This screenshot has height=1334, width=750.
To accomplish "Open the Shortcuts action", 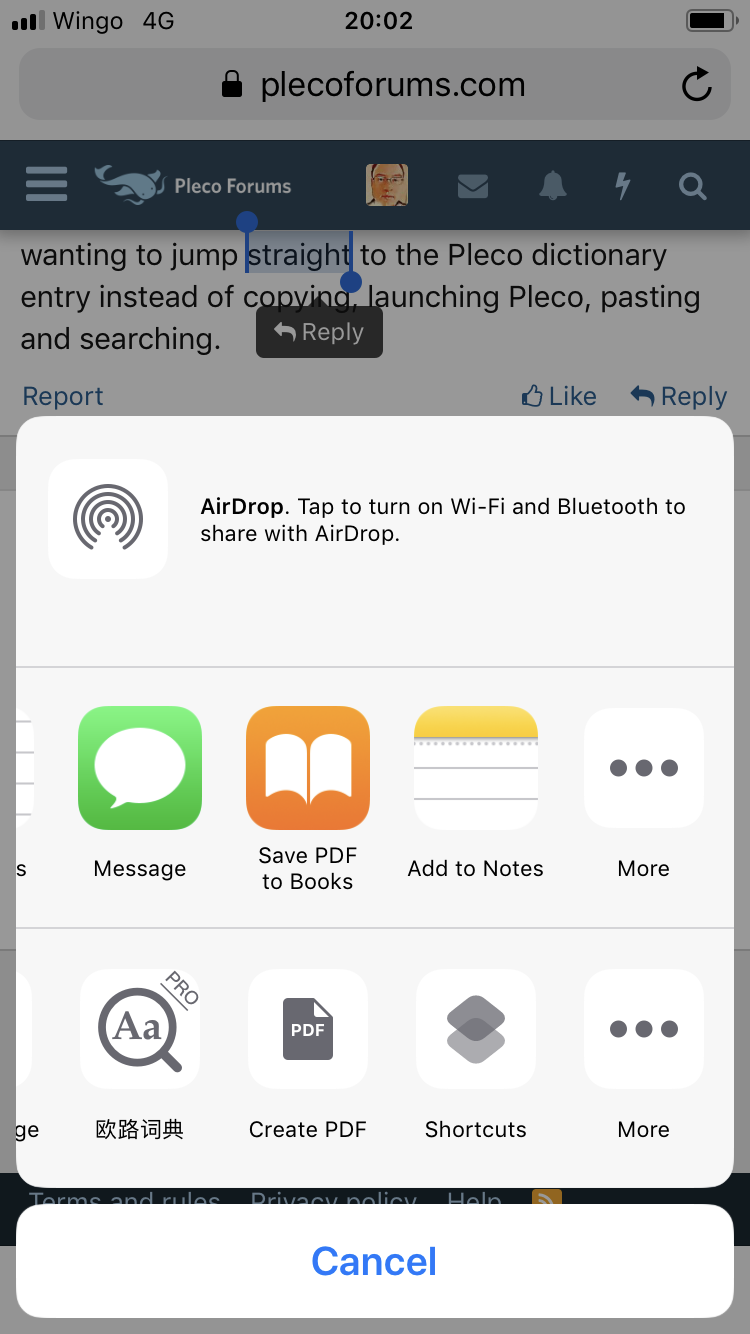I will tap(476, 1029).
